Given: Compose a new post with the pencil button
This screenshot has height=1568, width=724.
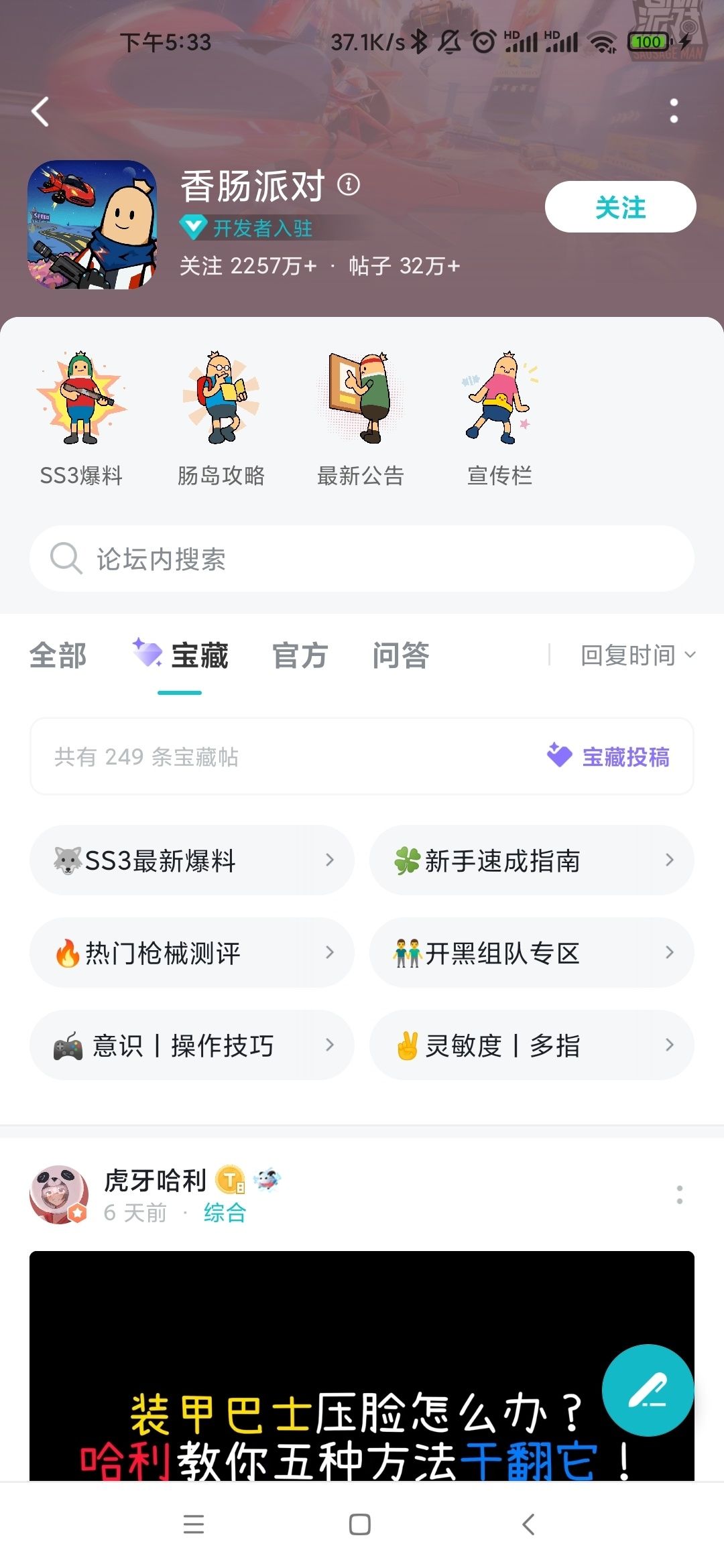Looking at the screenshot, I should click(647, 1390).
